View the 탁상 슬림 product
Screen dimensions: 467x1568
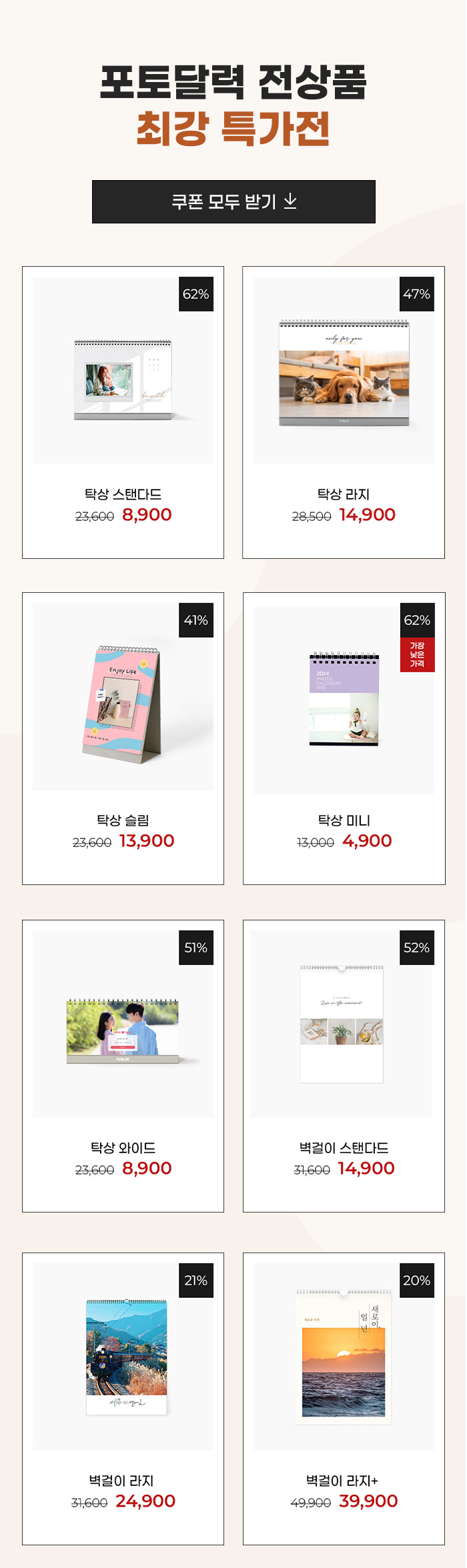pyautogui.click(x=123, y=738)
